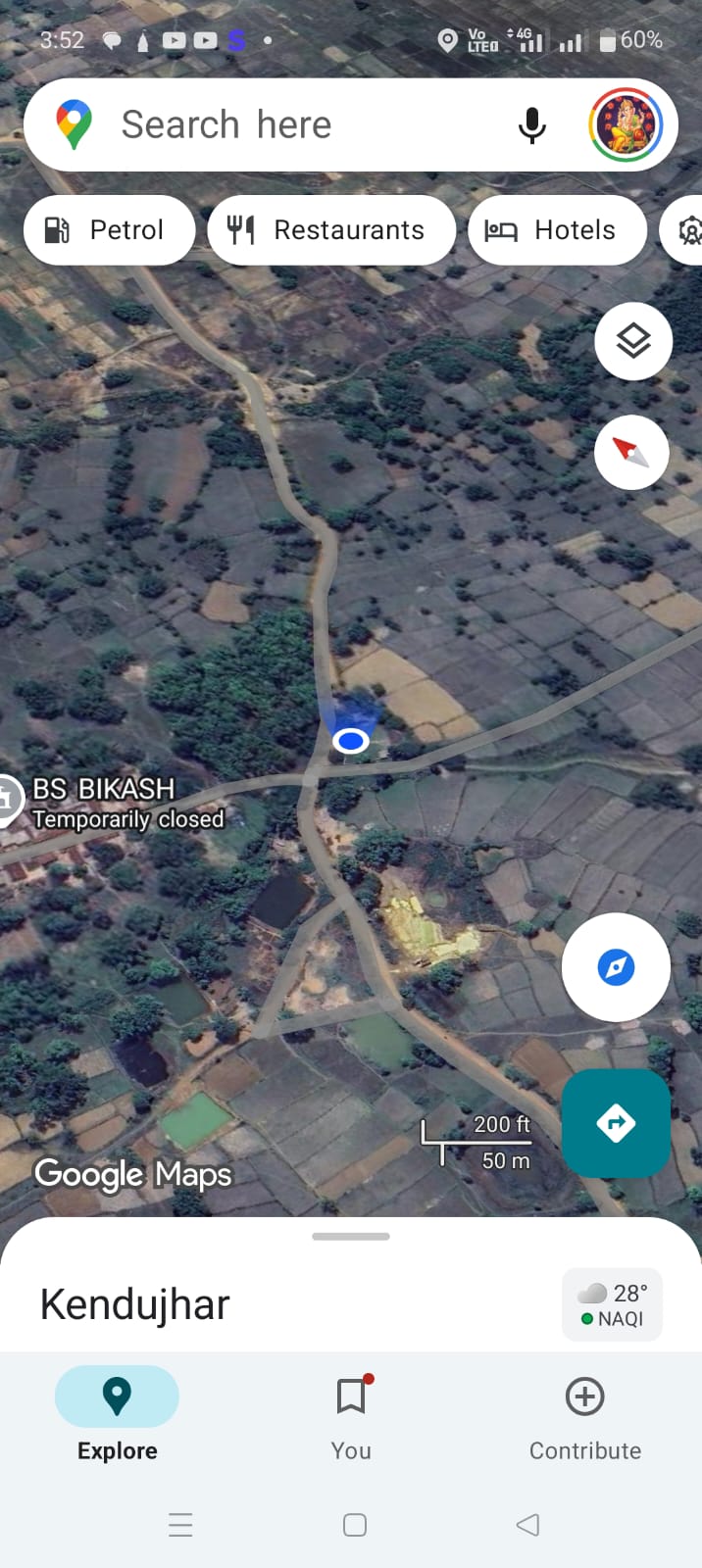Start voice search with the microphone
This screenshot has width=702, height=1568.
tap(531, 125)
